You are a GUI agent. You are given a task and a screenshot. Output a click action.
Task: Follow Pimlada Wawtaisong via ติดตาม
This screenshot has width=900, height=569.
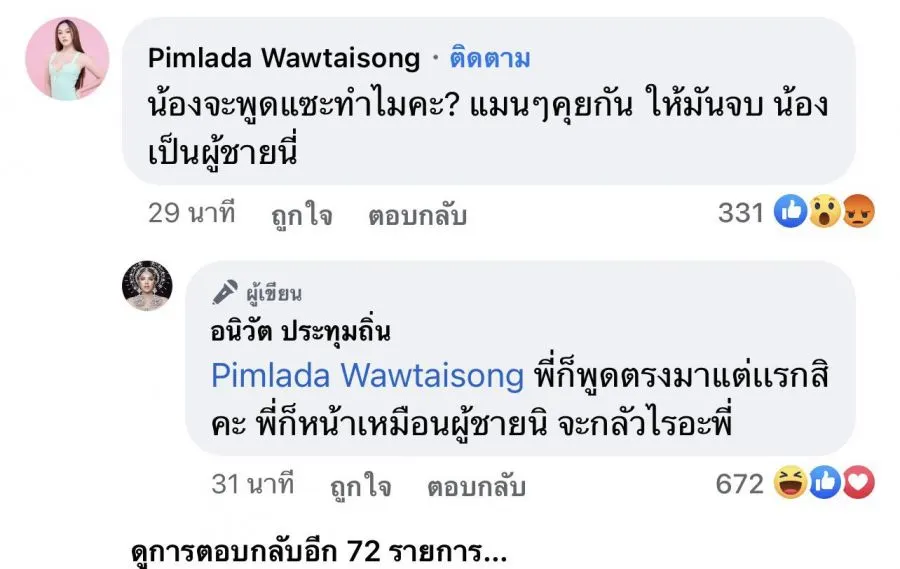pyautogui.click(x=488, y=58)
